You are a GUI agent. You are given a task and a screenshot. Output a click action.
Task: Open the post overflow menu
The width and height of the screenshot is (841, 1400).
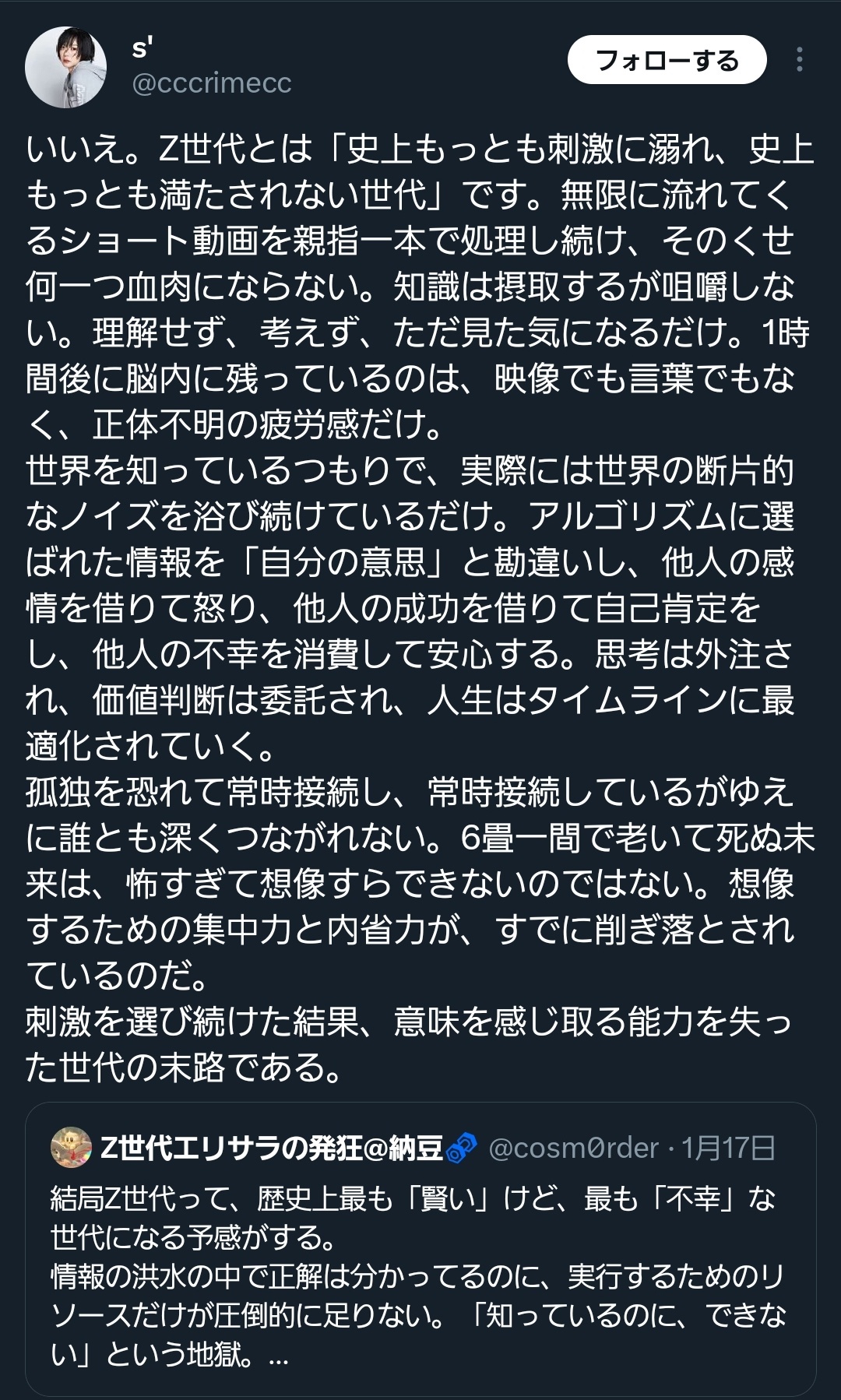coord(800,60)
